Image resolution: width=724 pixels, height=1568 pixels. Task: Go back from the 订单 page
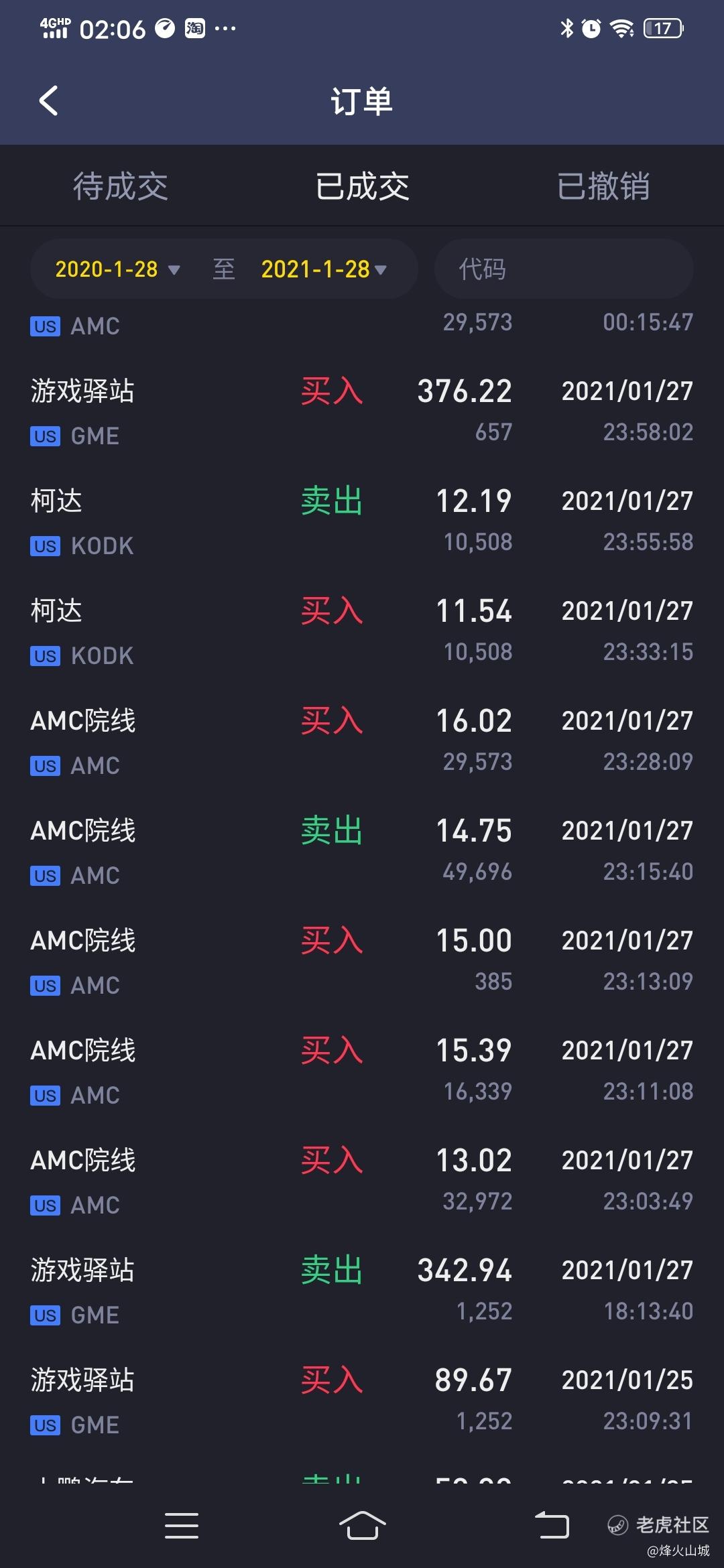pos(49,101)
